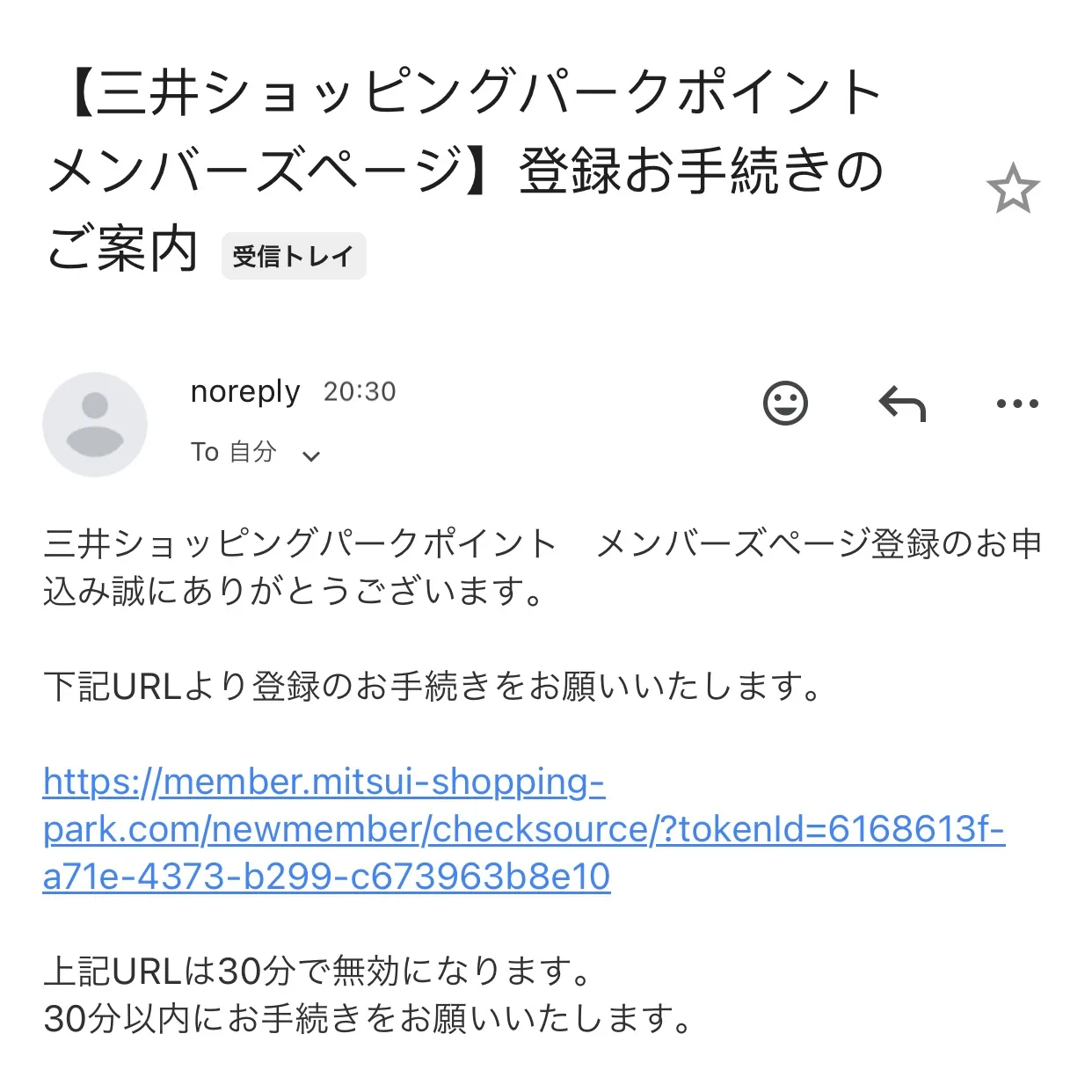
Task: Tap the 受信トレイ label chip
Action: point(293,256)
